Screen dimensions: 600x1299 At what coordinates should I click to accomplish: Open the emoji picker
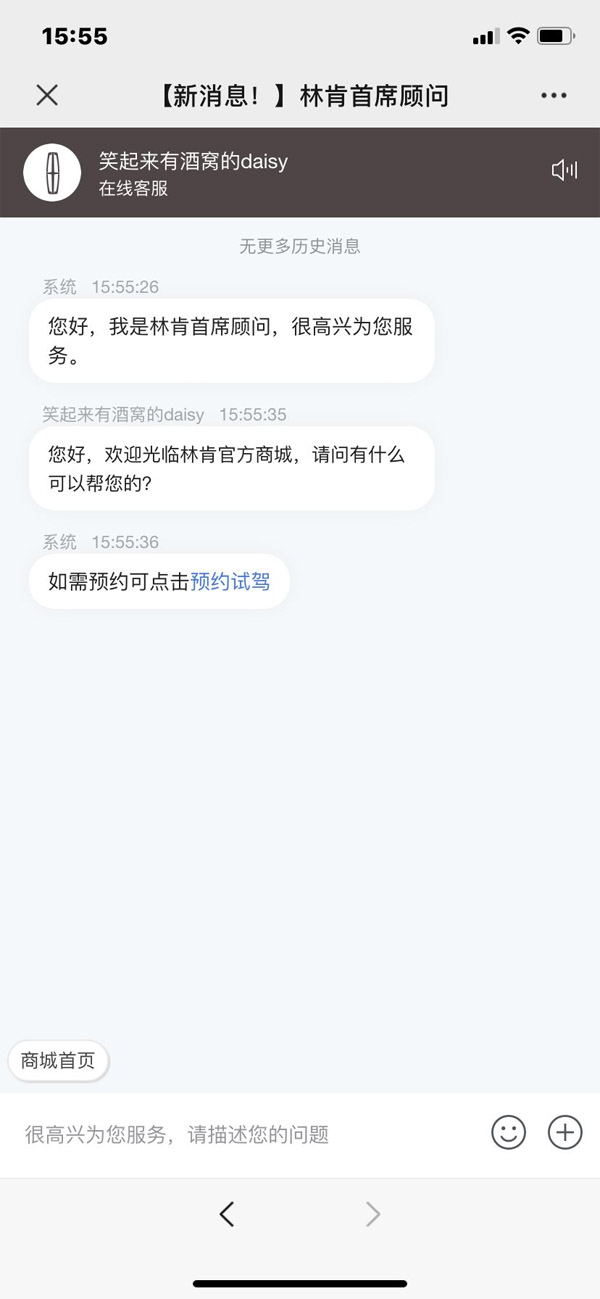pos(508,1132)
